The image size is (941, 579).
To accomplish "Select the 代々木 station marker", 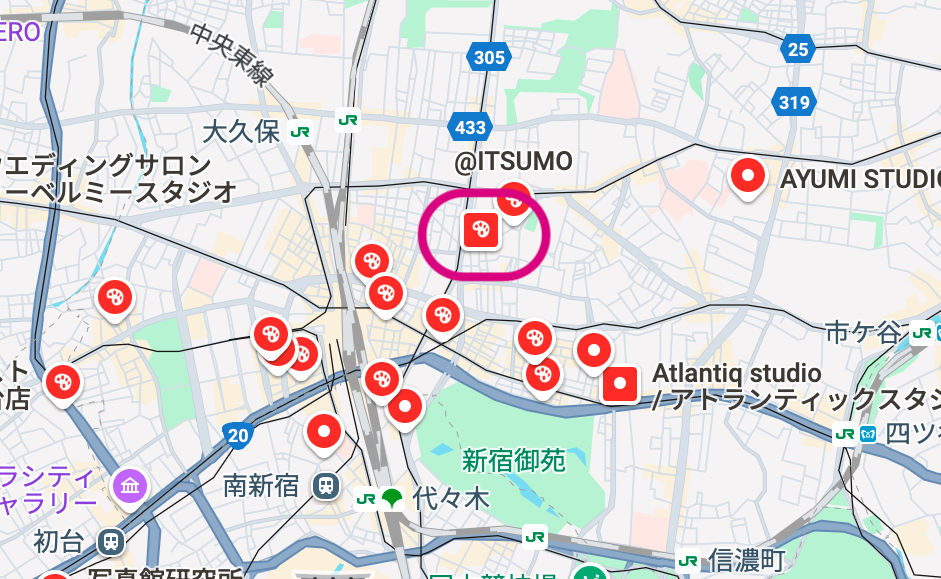I will coord(391,497).
